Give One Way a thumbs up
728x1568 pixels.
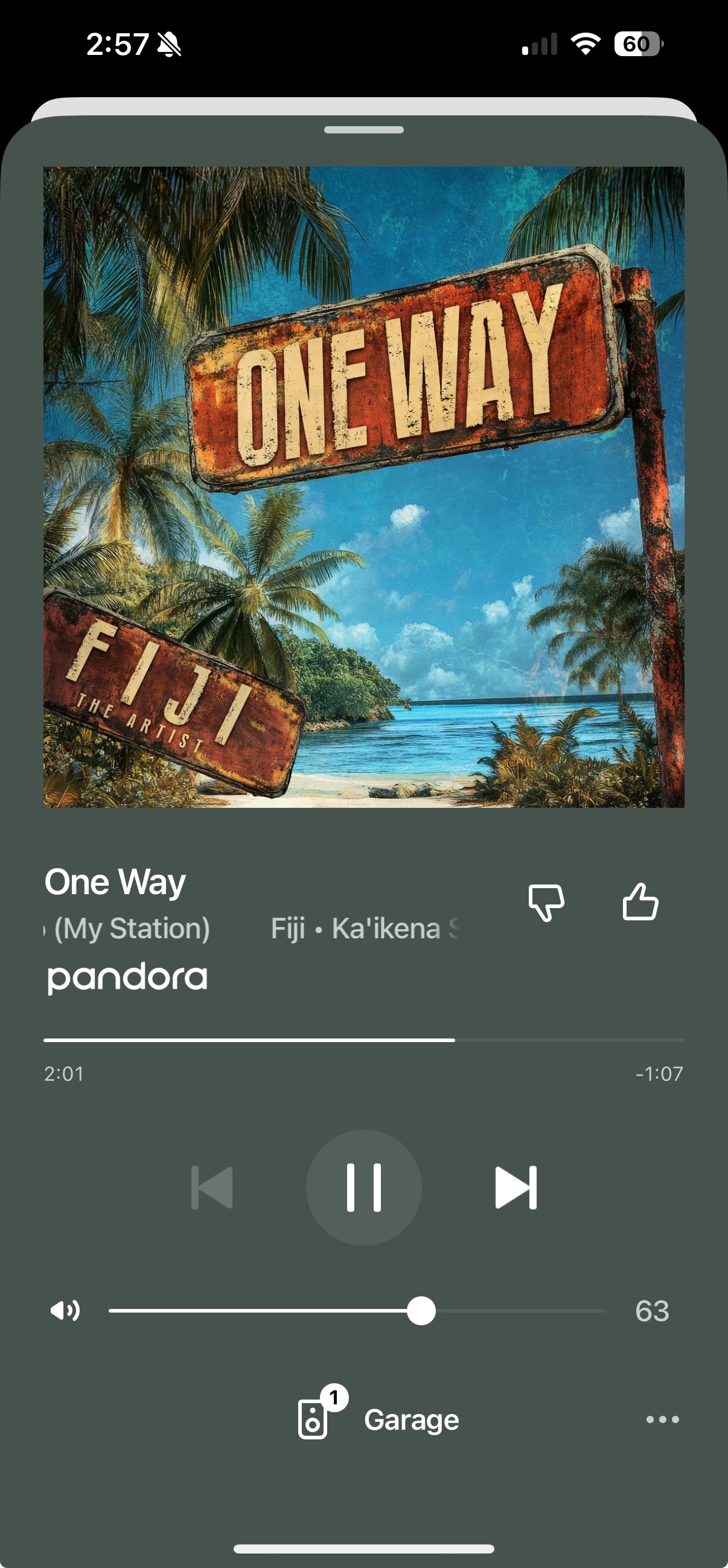click(640, 902)
